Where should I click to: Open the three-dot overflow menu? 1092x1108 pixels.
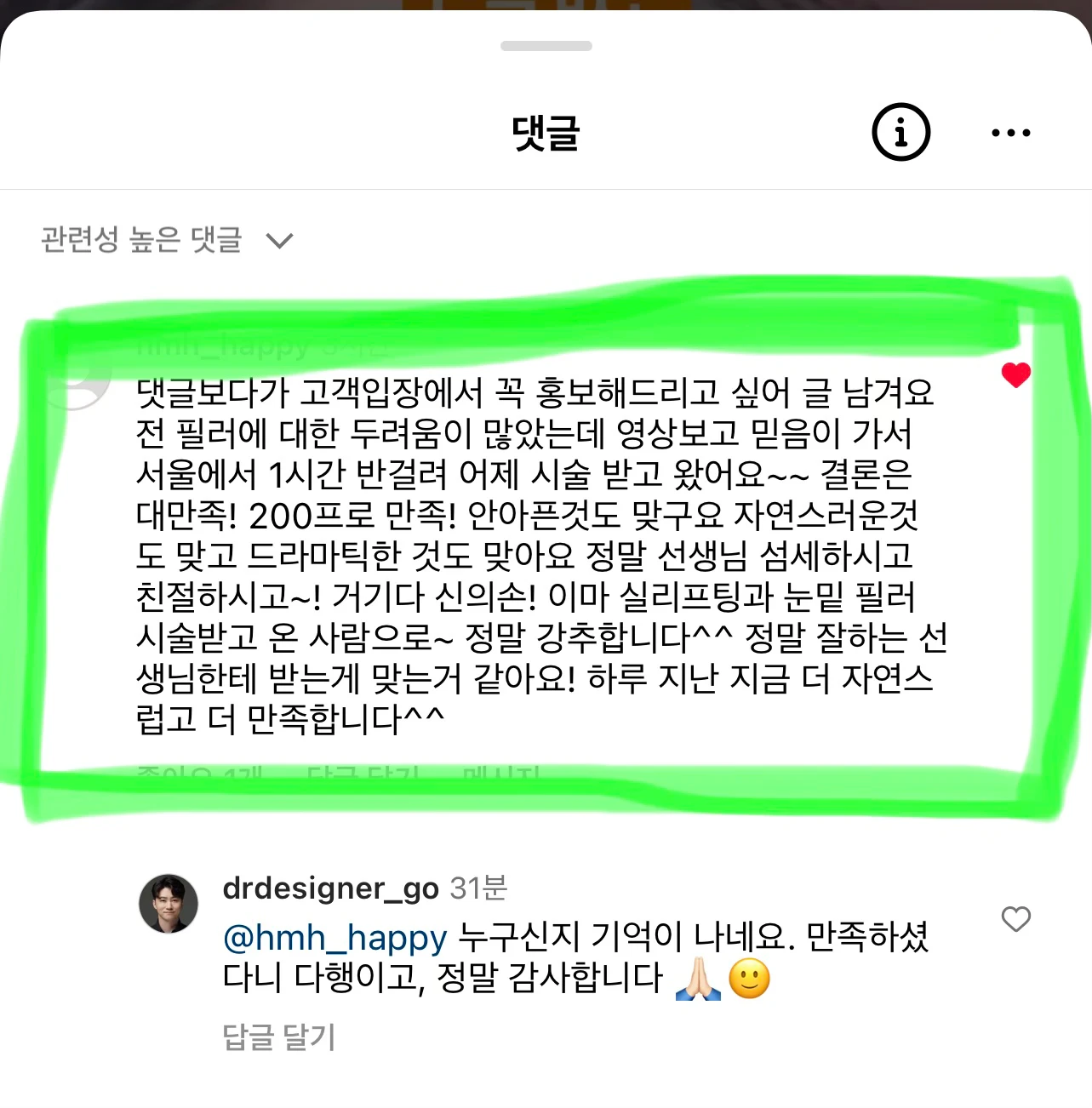click(1010, 133)
